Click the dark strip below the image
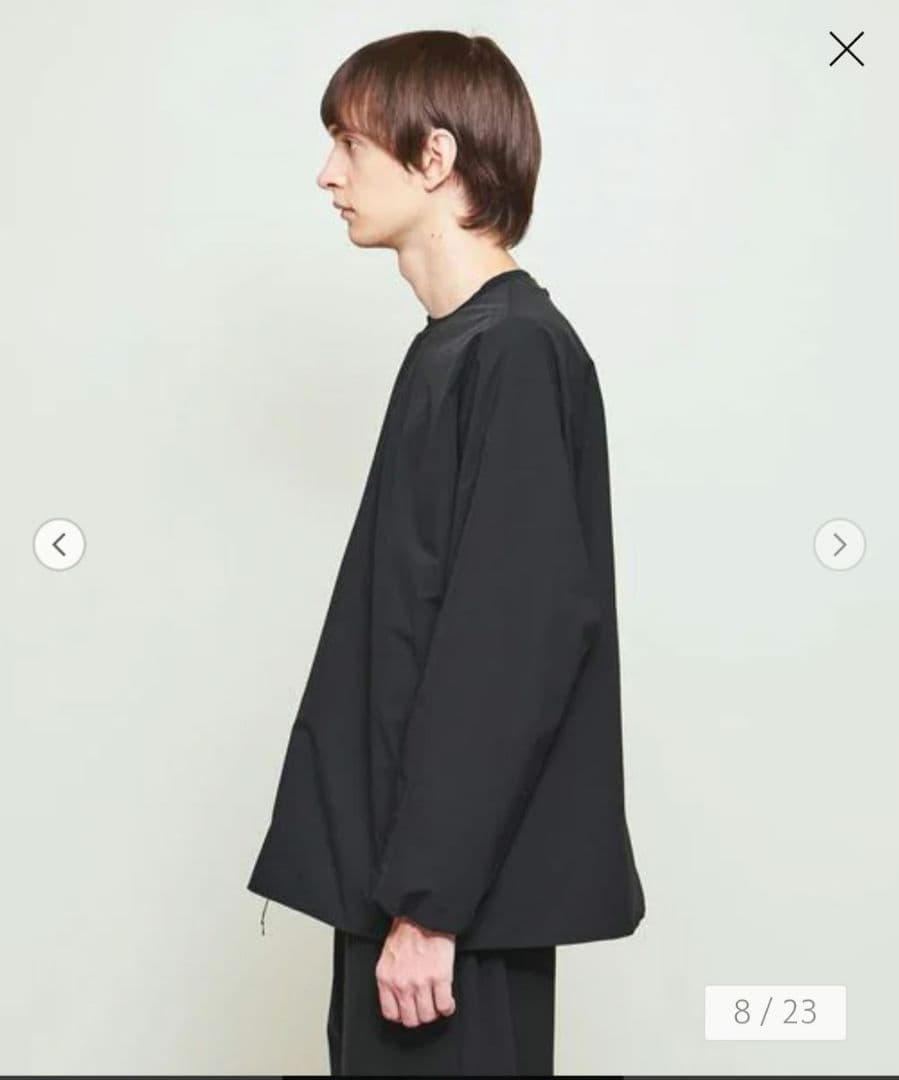The image size is (899, 1080). tap(450, 1073)
